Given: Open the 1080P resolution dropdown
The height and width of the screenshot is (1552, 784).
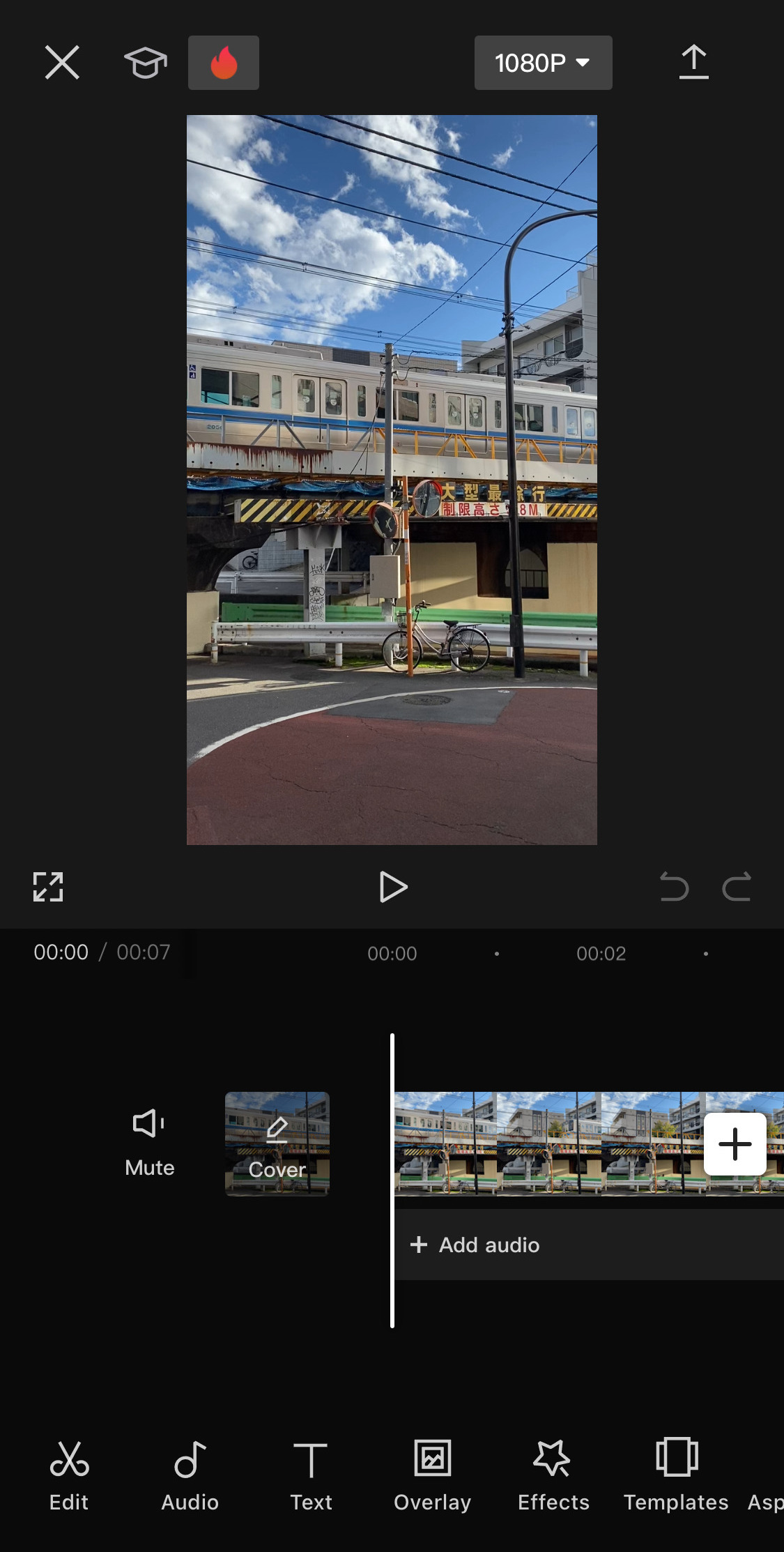Looking at the screenshot, I should click(543, 63).
